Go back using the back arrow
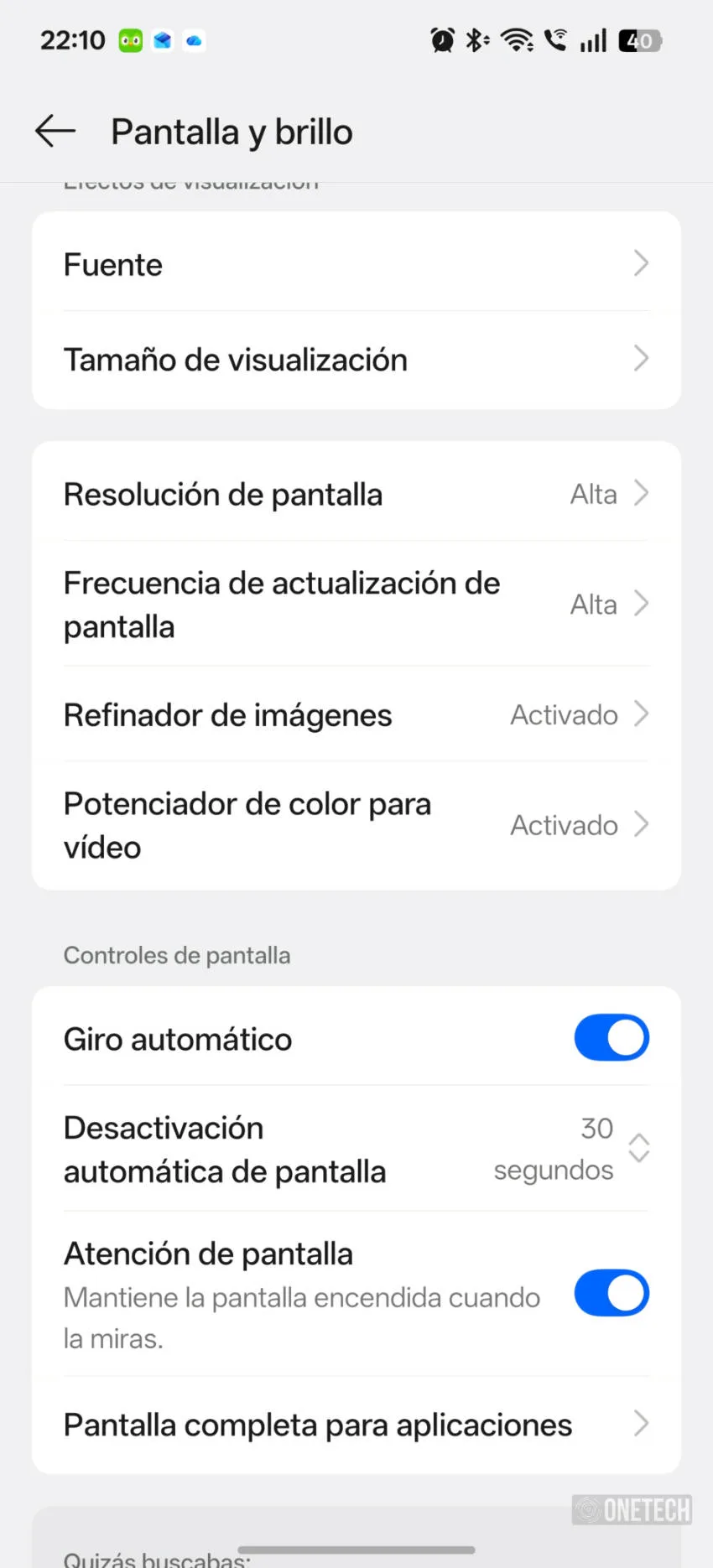Screen dimensions: 713x1568 point(55,132)
